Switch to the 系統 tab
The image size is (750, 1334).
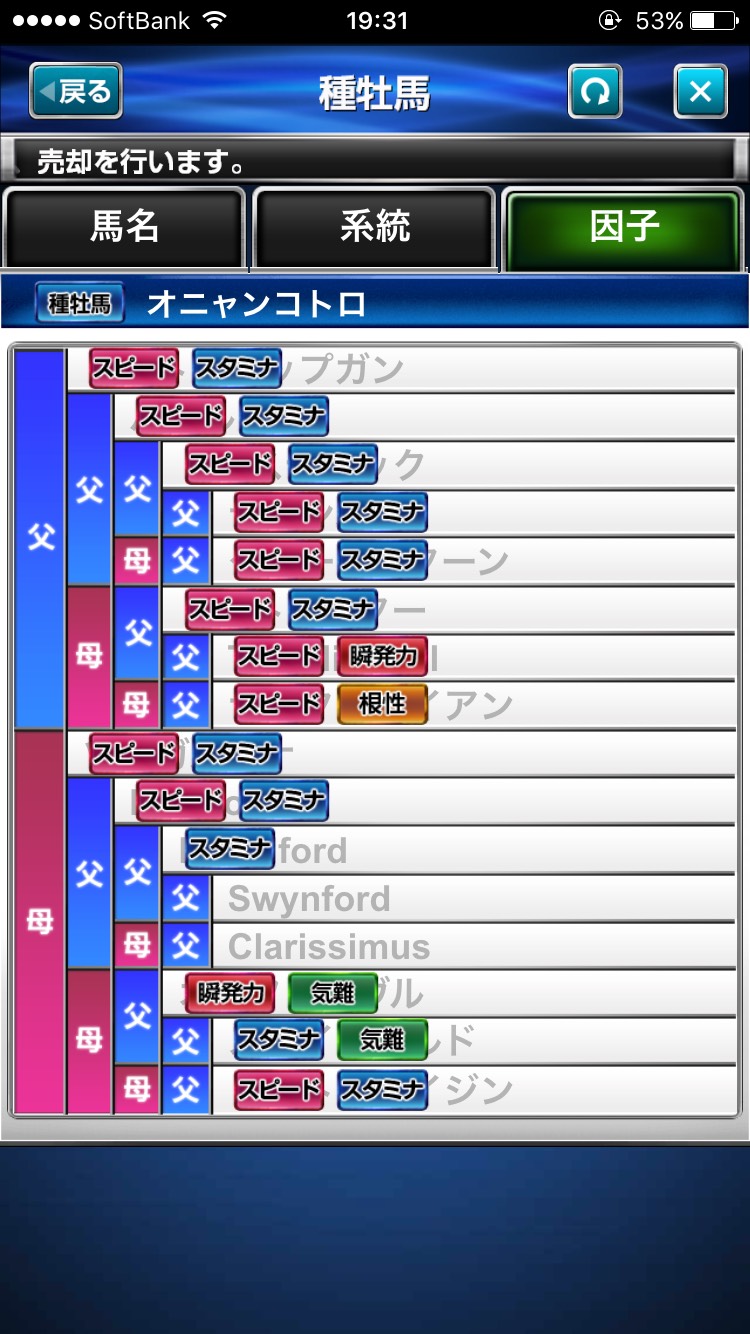click(375, 227)
